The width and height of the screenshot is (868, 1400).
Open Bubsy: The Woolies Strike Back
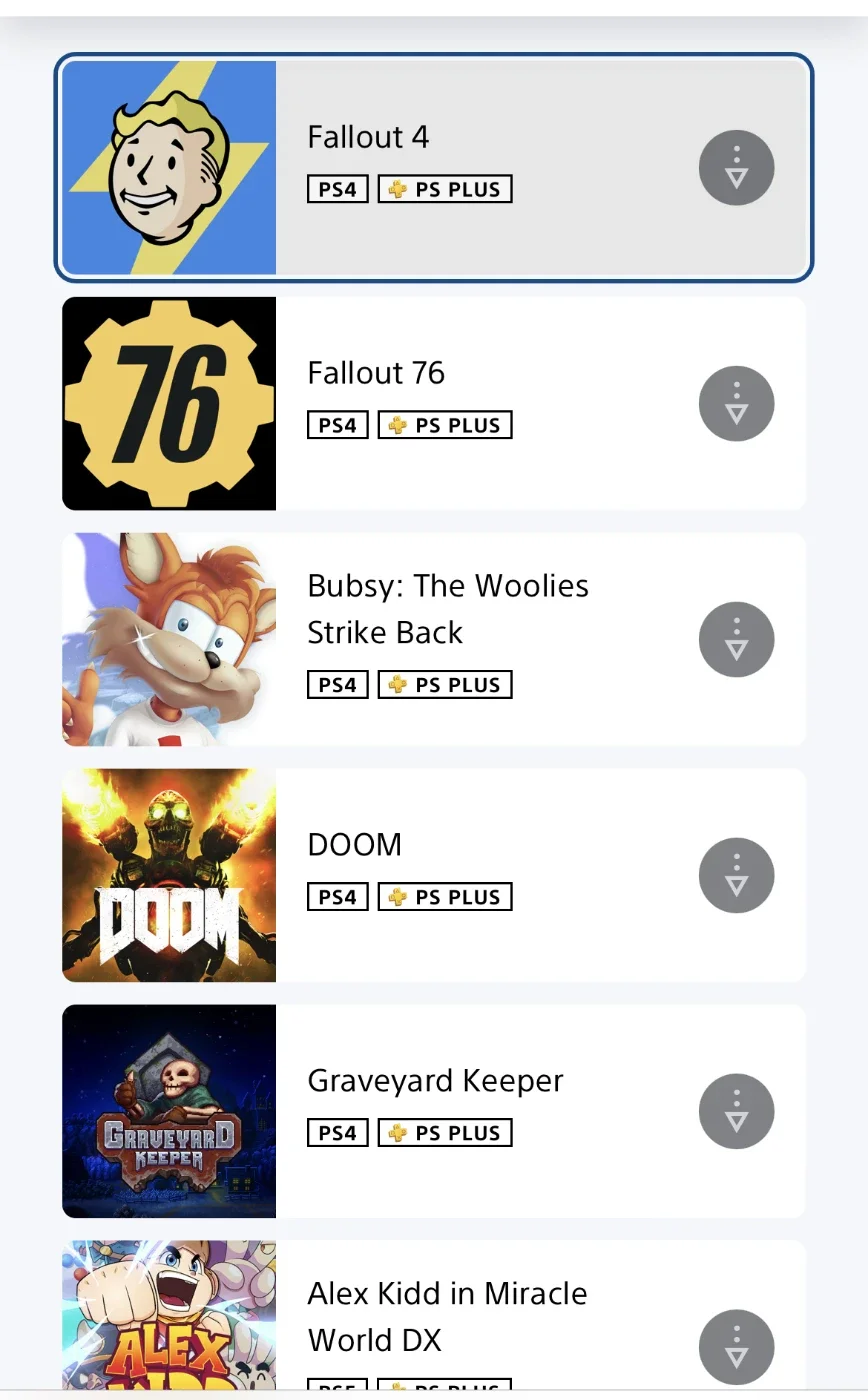pyautogui.click(x=433, y=639)
